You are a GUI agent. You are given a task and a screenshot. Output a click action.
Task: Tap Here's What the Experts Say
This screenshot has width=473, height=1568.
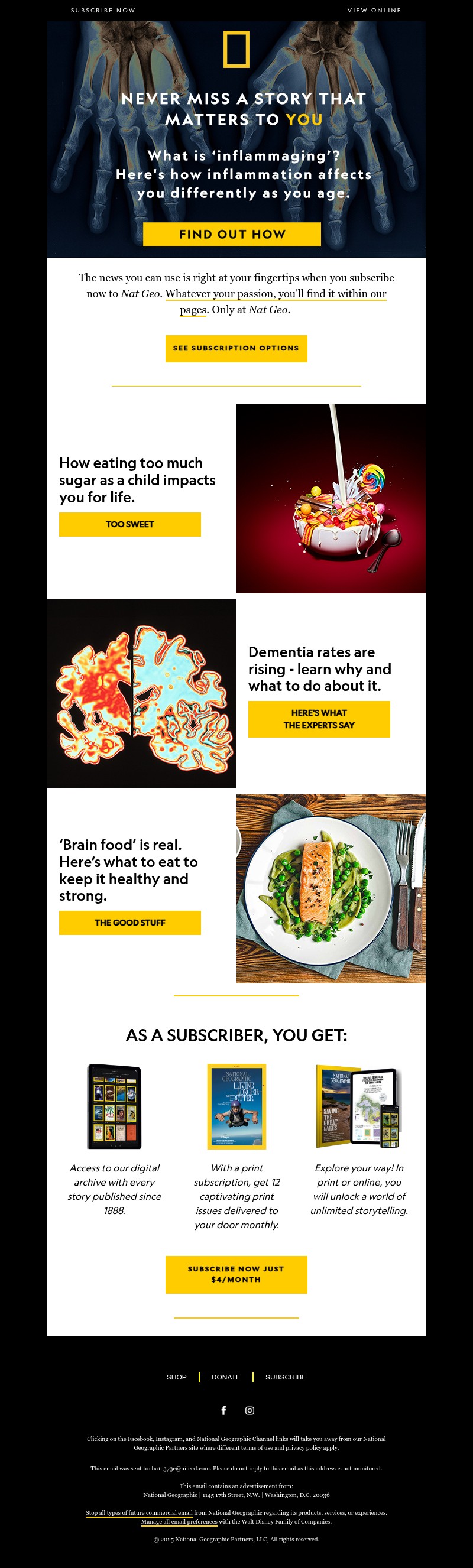pos(318,719)
